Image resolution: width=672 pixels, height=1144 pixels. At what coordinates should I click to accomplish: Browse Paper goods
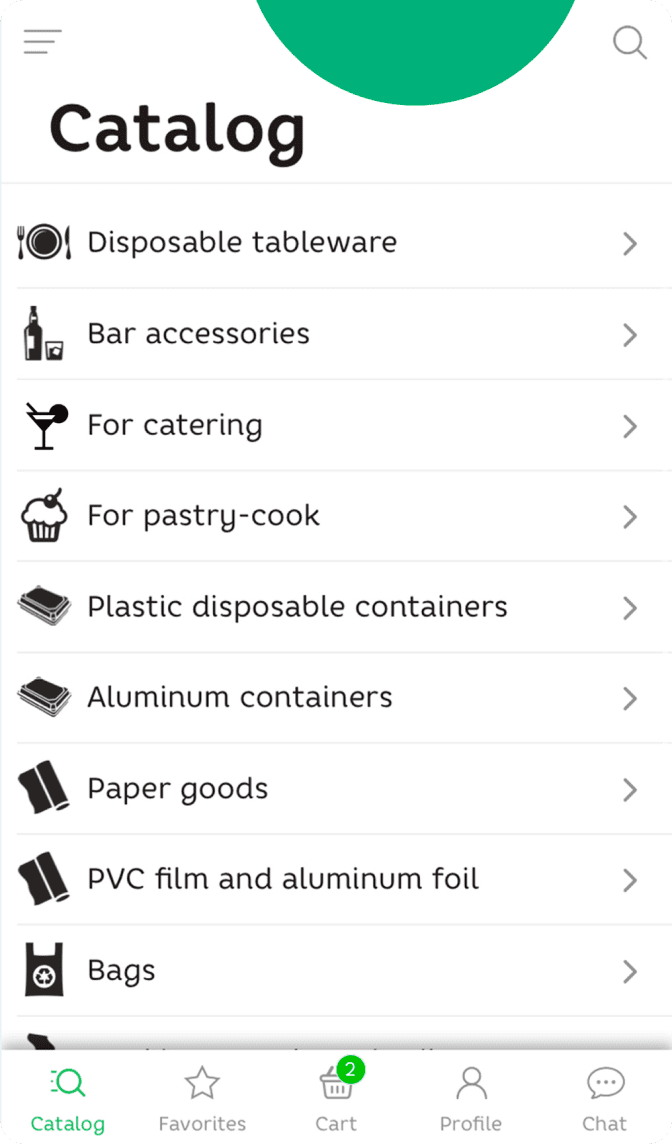178,789
